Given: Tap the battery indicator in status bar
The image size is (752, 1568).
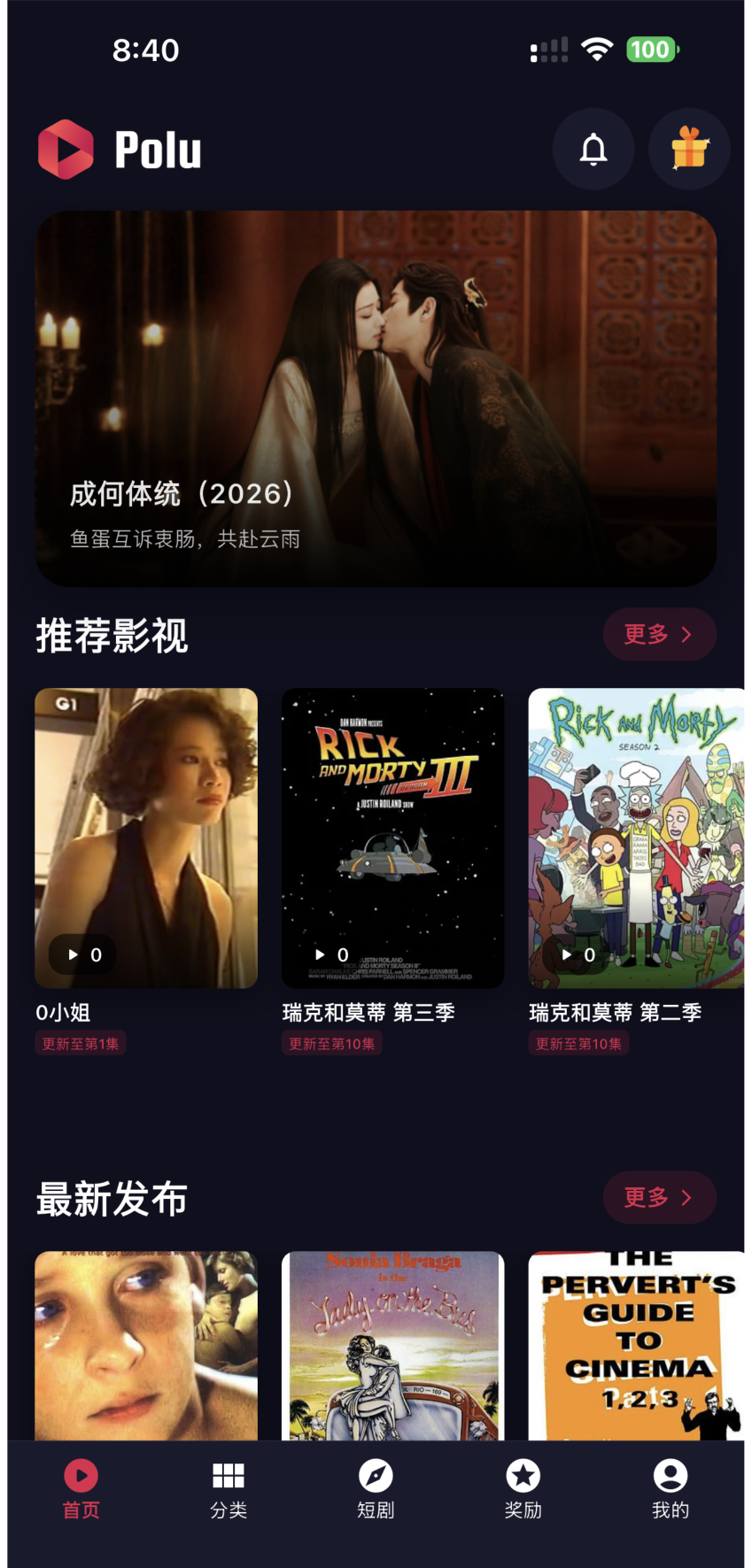Looking at the screenshot, I should [653, 50].
